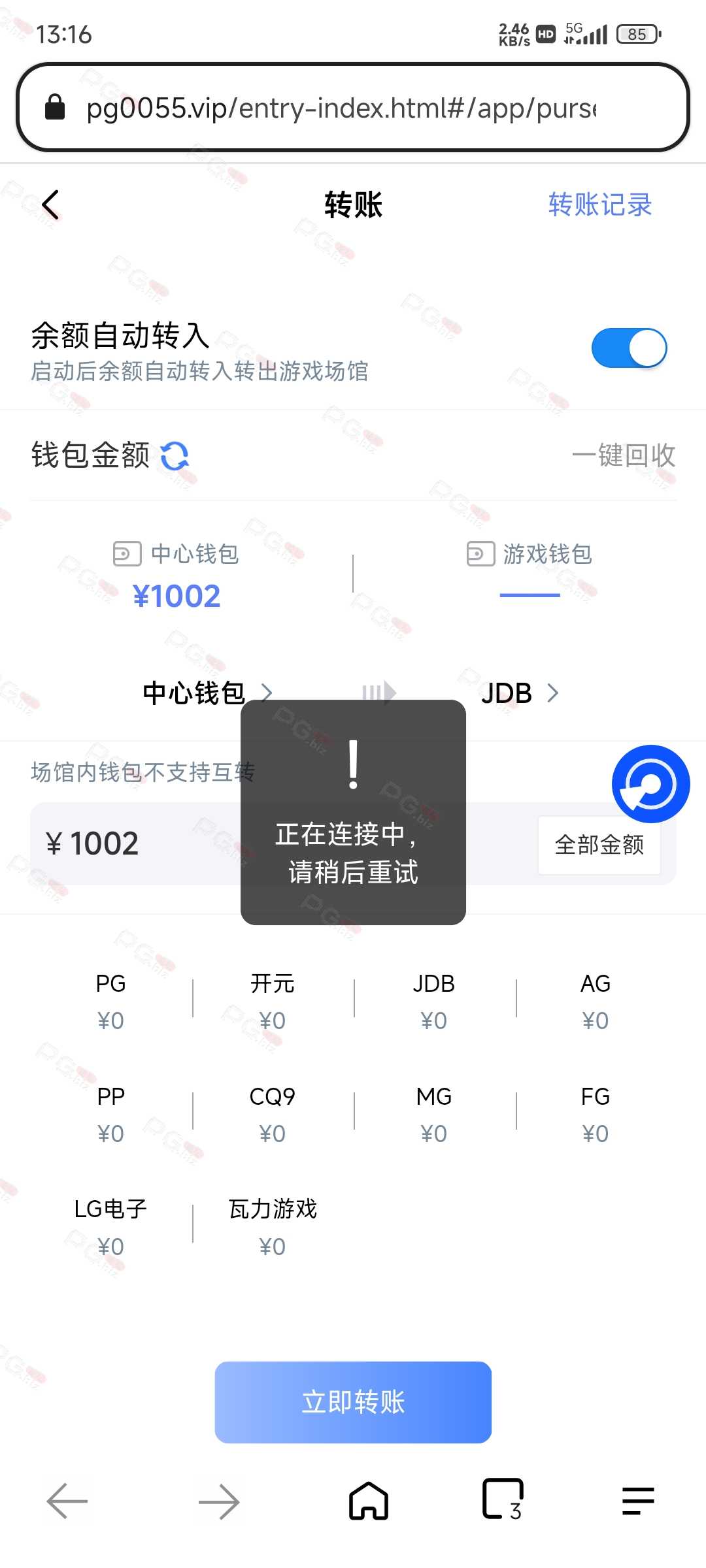
Task: Select the PG venue wallet
Action: click(x=110, y=1000)
